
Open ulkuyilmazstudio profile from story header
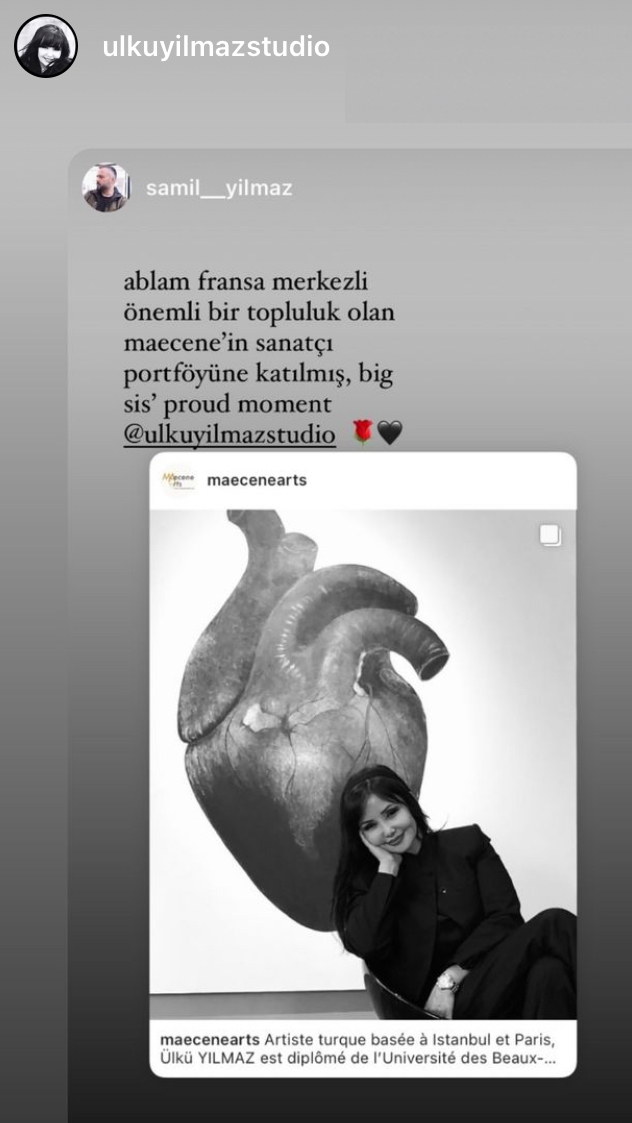(x=216, y=47)
